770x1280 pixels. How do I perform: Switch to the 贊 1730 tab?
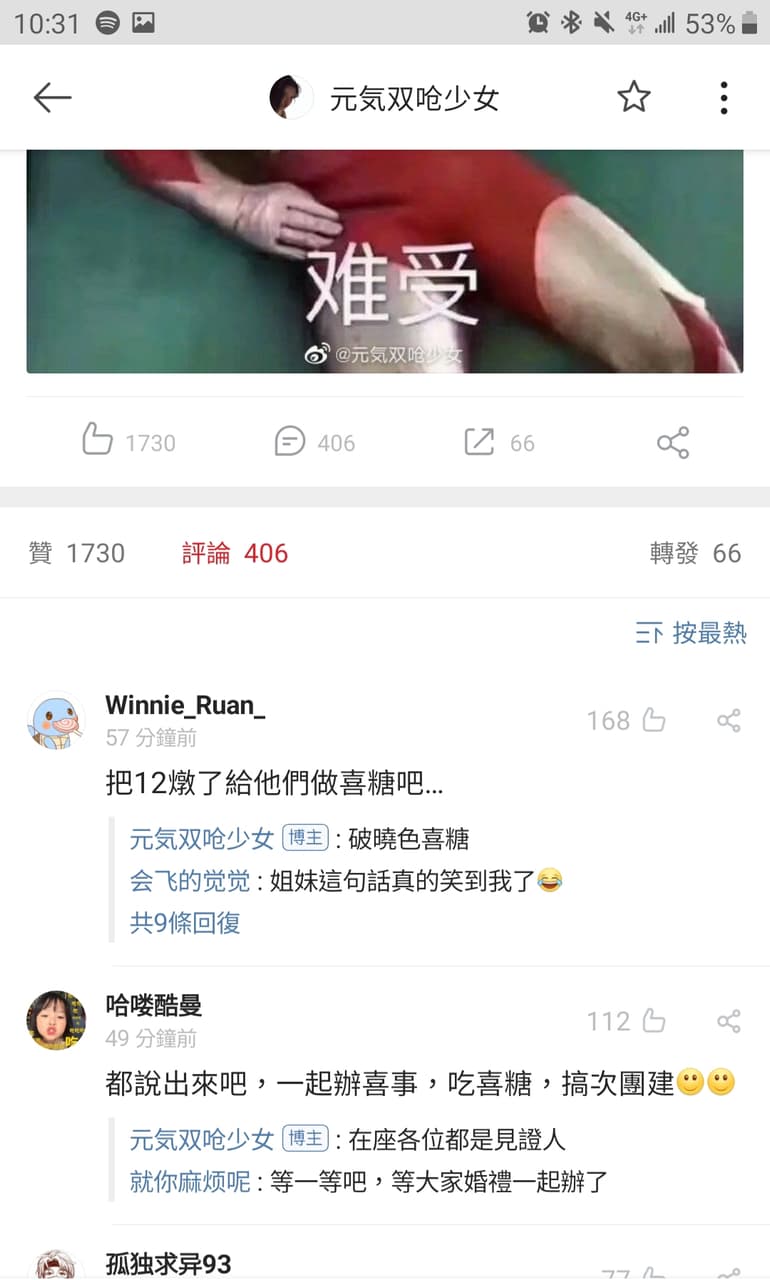[77, 553]
